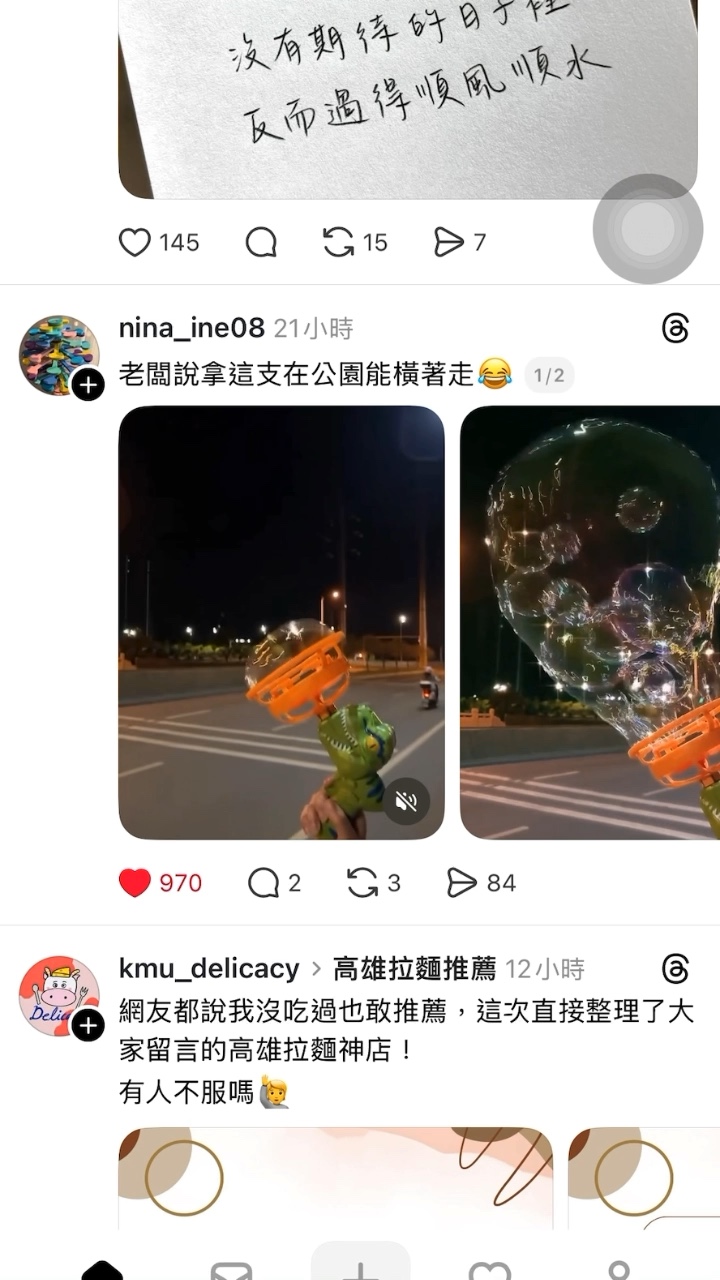The image size is (720, 1280).
Task: Open the Threads icon on nina_ine08's post
Action: pyautogui.click(x=676, y=328)
